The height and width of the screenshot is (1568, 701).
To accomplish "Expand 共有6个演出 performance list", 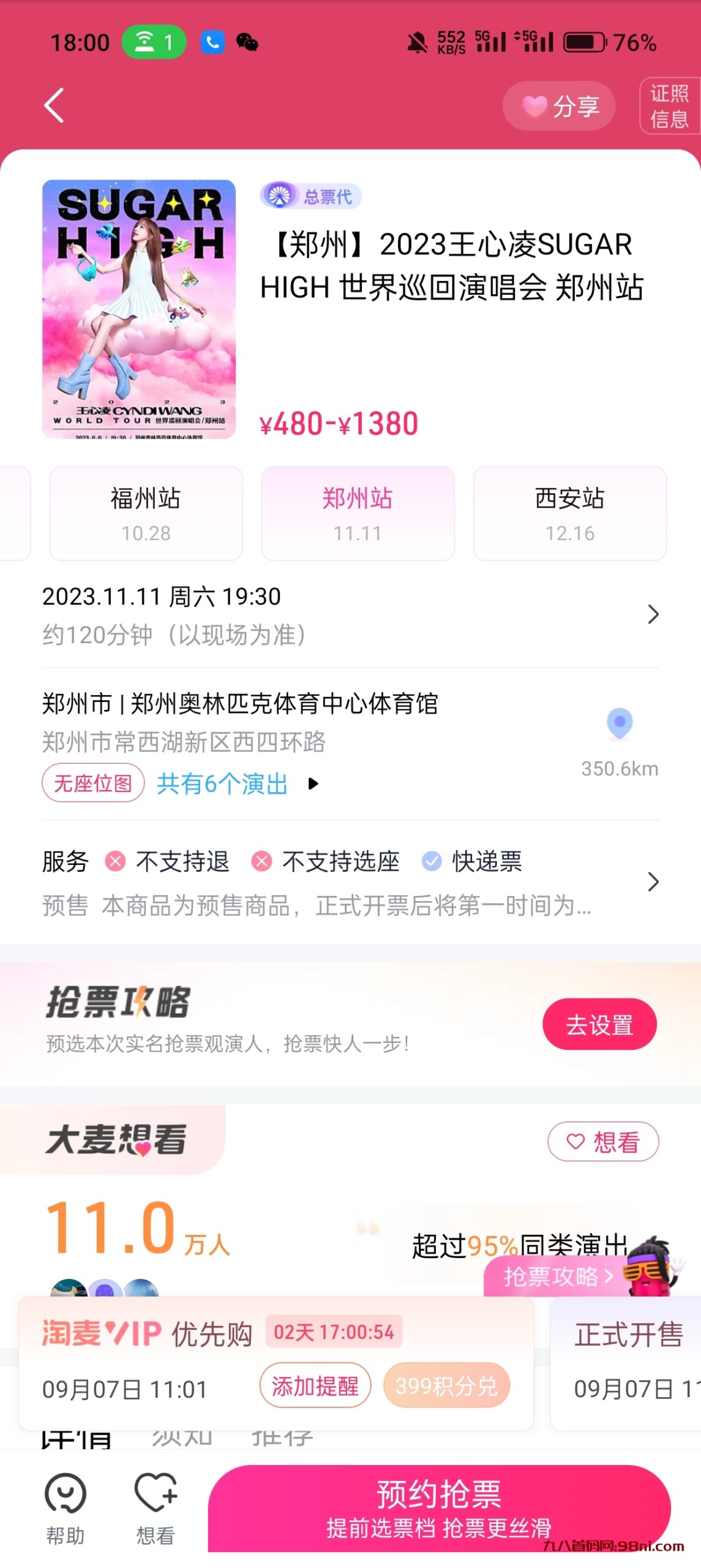I will 223,784.
